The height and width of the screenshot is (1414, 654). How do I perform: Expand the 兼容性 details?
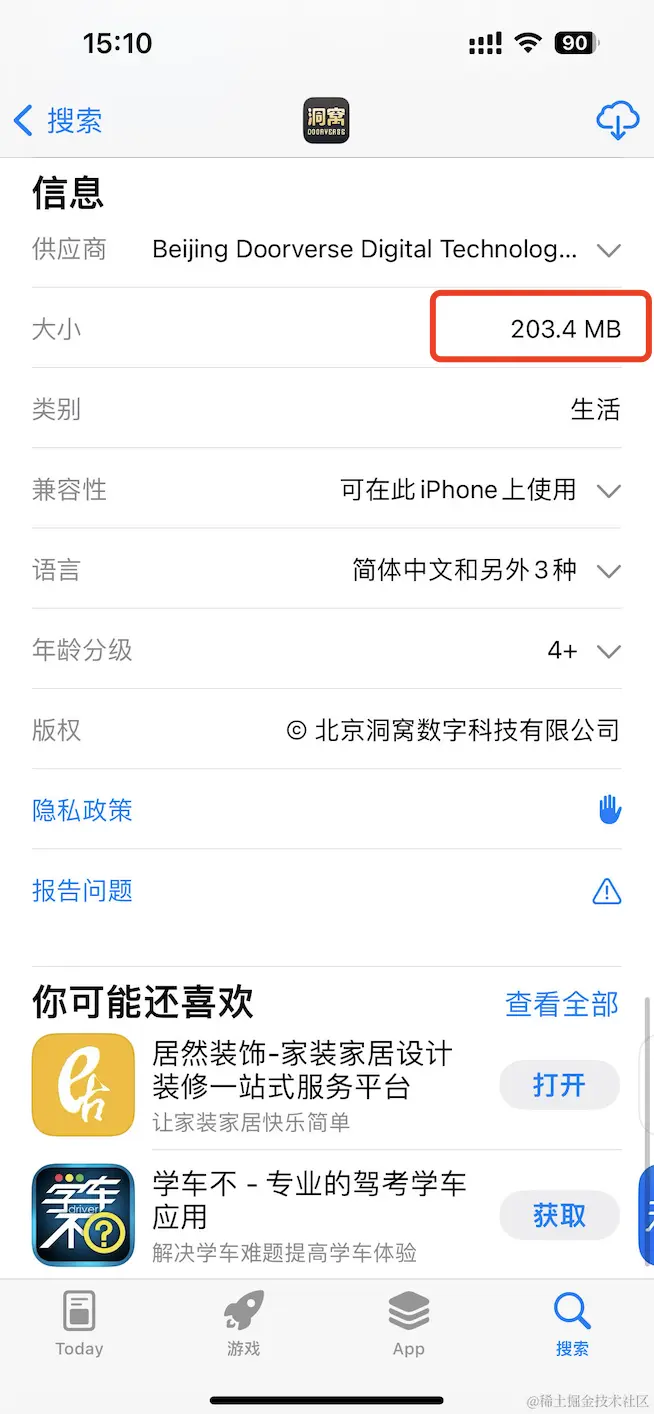click(x=608, y=490)
